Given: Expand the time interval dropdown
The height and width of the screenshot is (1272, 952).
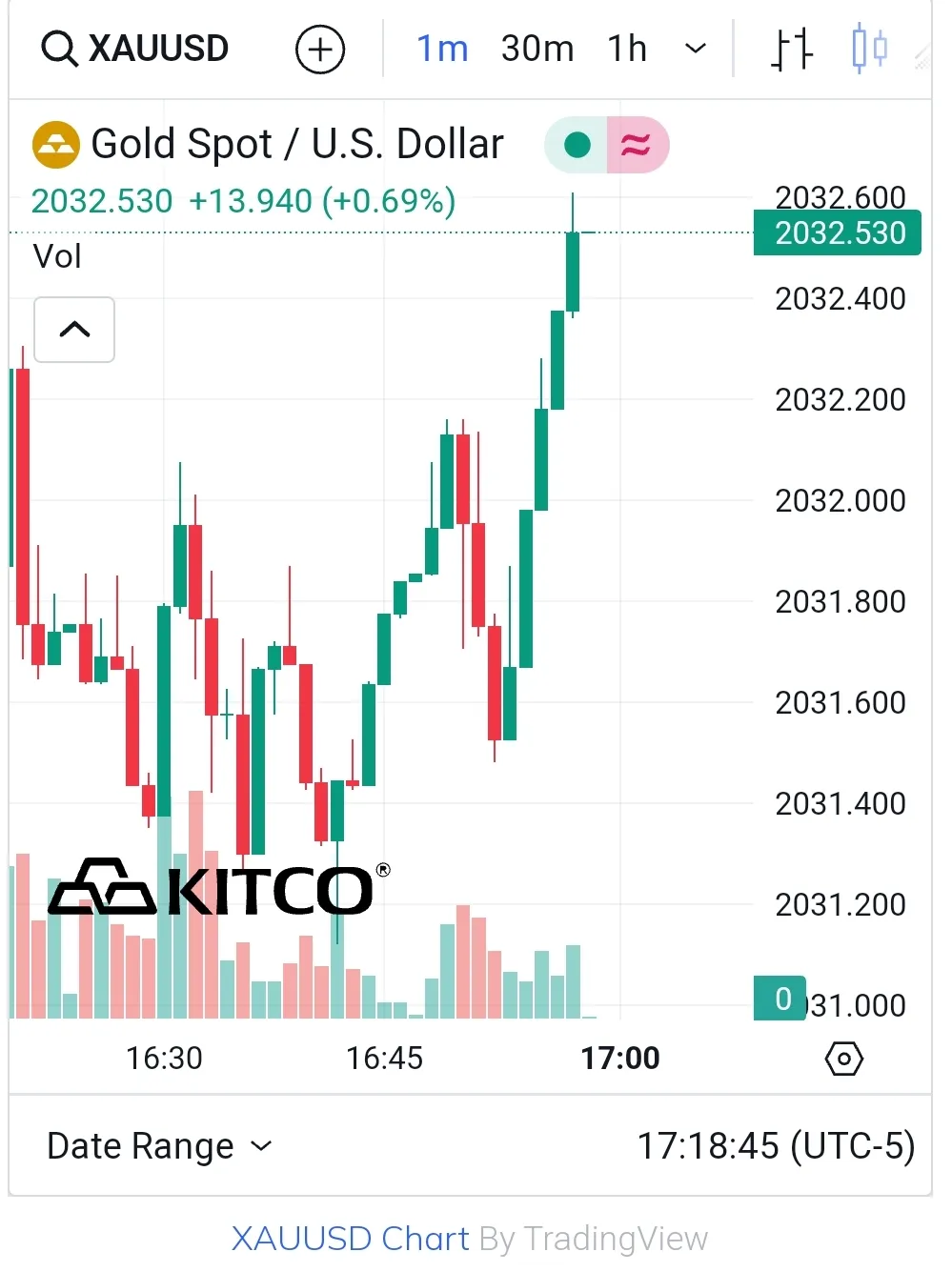Looking at the screenshot, I should 697,48.
